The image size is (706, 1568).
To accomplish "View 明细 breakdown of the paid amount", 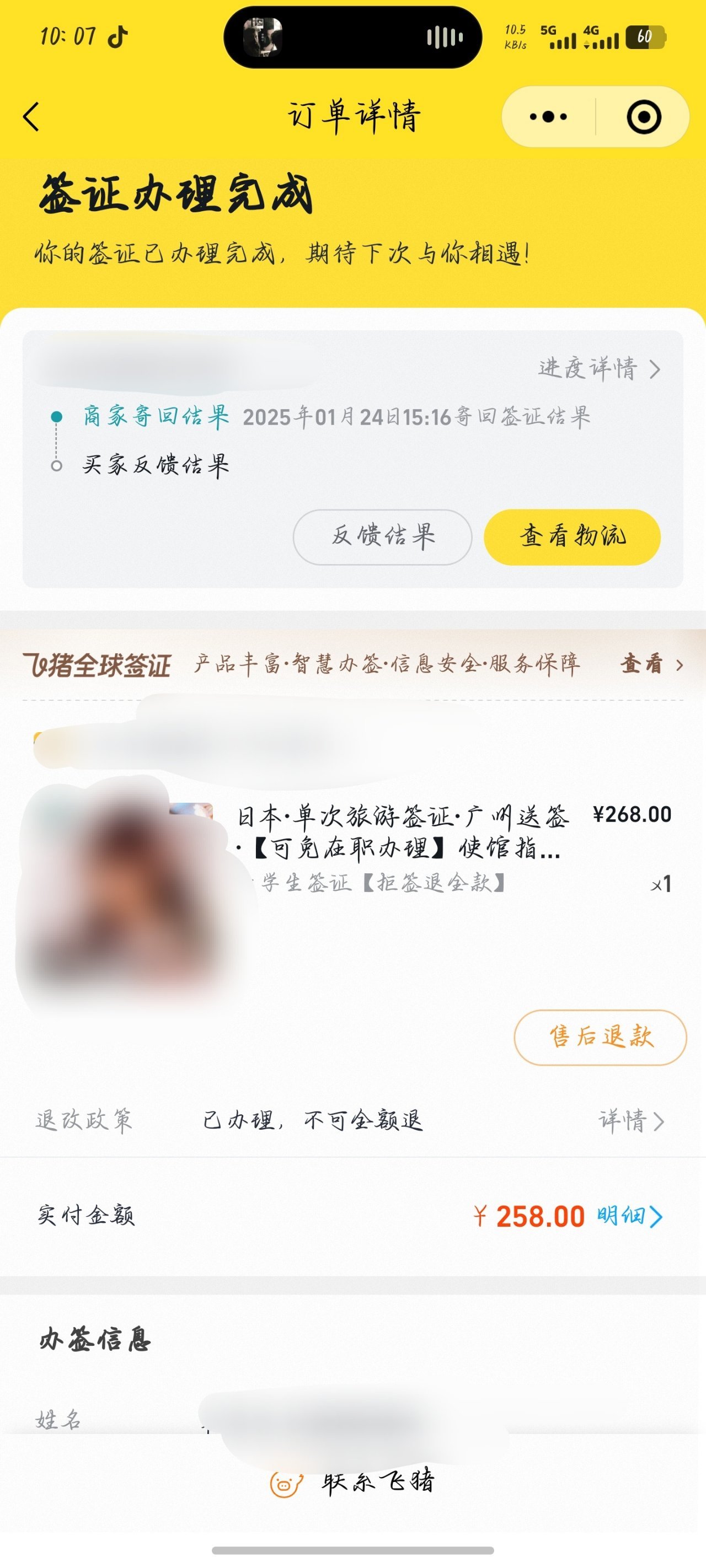I will (x=629, y=1216).
